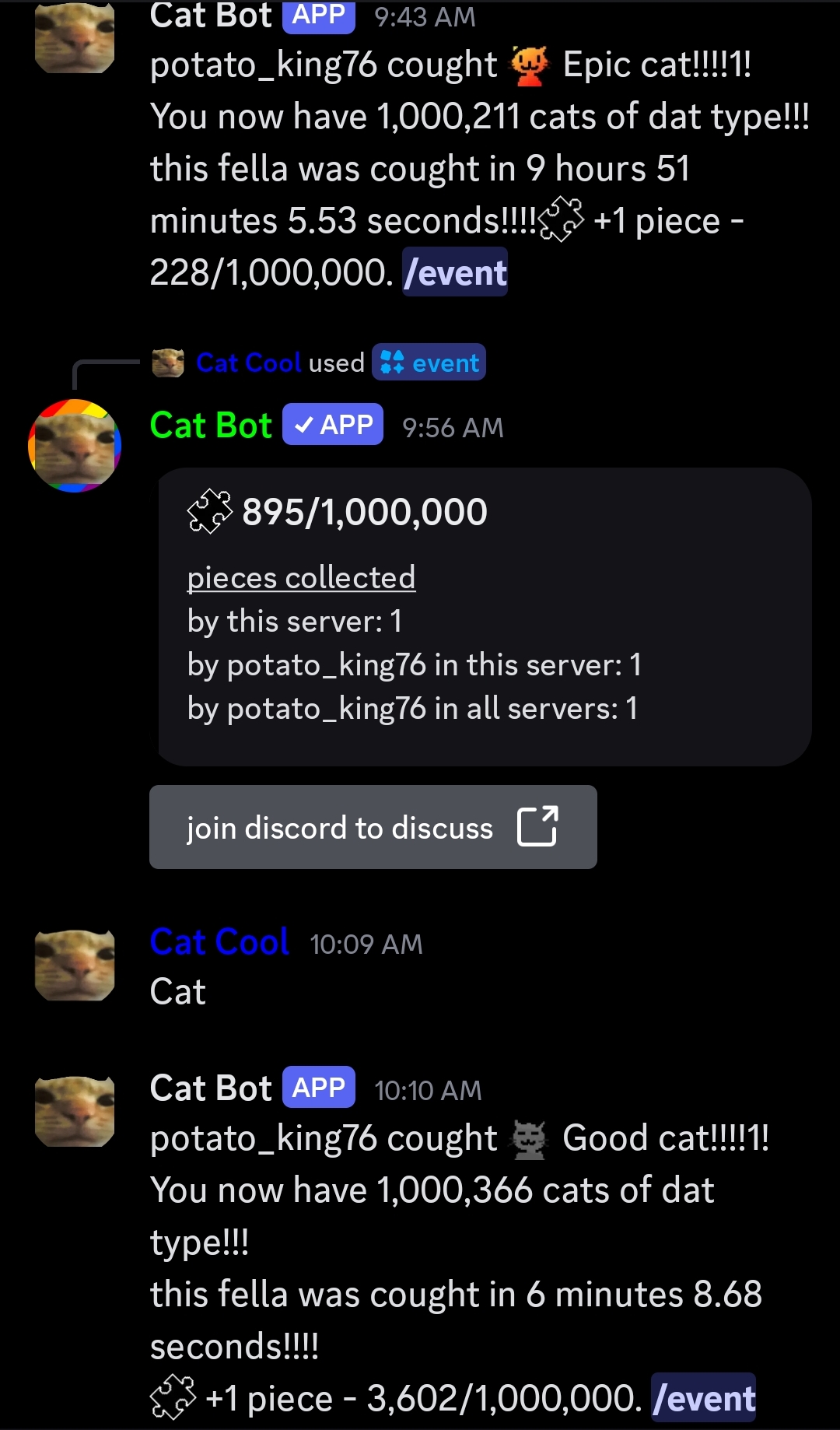Open the /event command in the 10:10 AM message
The width and height of the screenshot is (840, 1430).
(704, 1399)
